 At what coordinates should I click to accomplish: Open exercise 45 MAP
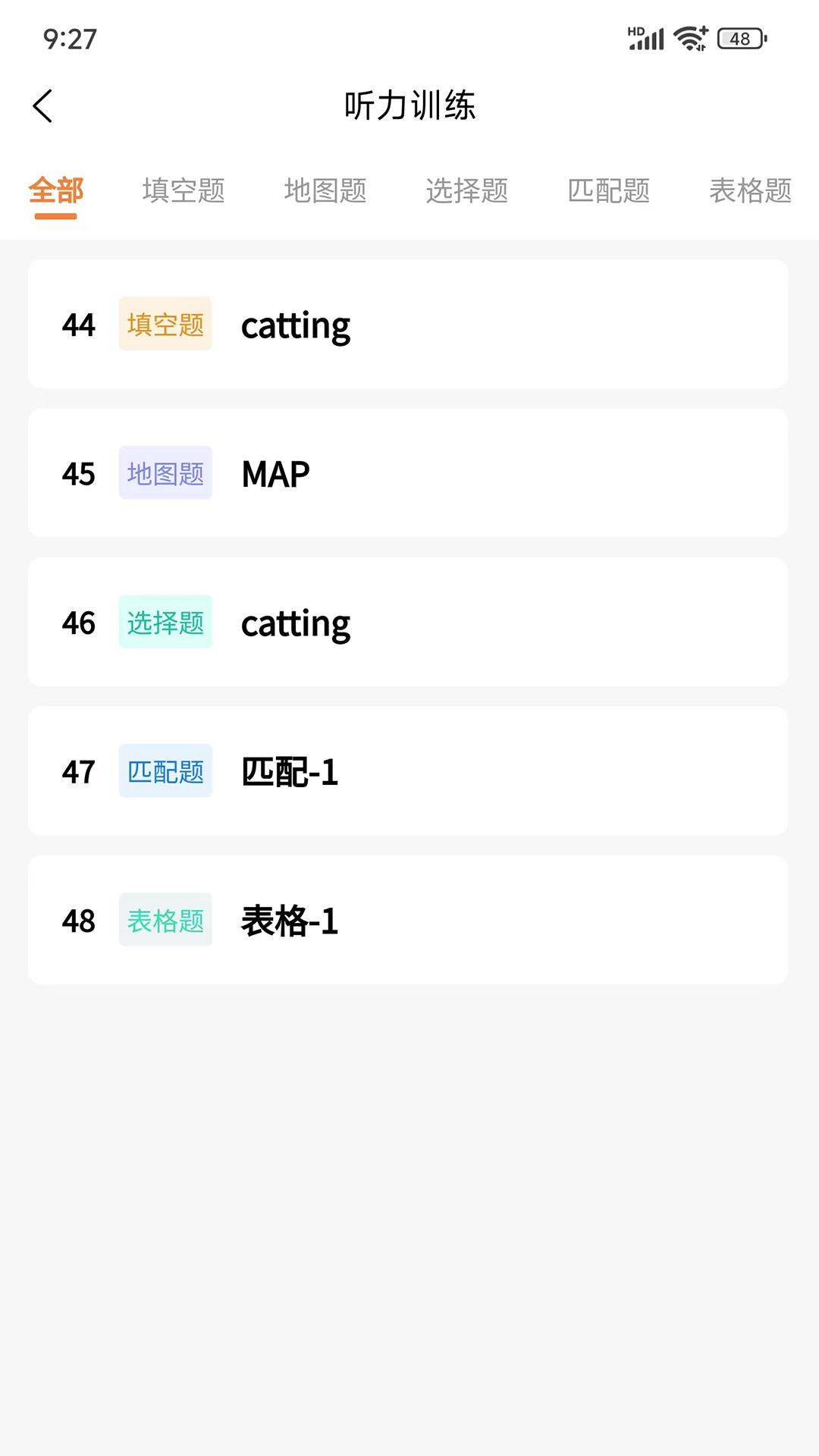click(408, 473)
